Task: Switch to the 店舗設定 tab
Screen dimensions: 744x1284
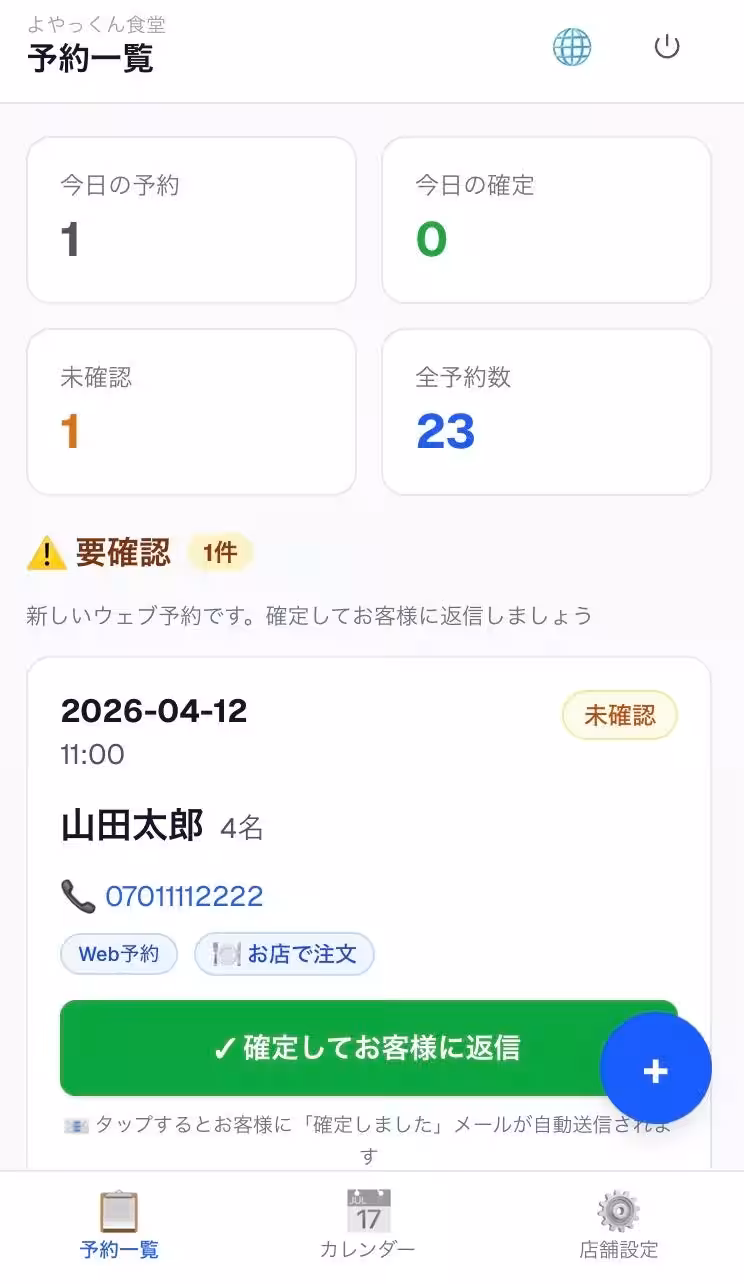Action: click(617, 1223)
